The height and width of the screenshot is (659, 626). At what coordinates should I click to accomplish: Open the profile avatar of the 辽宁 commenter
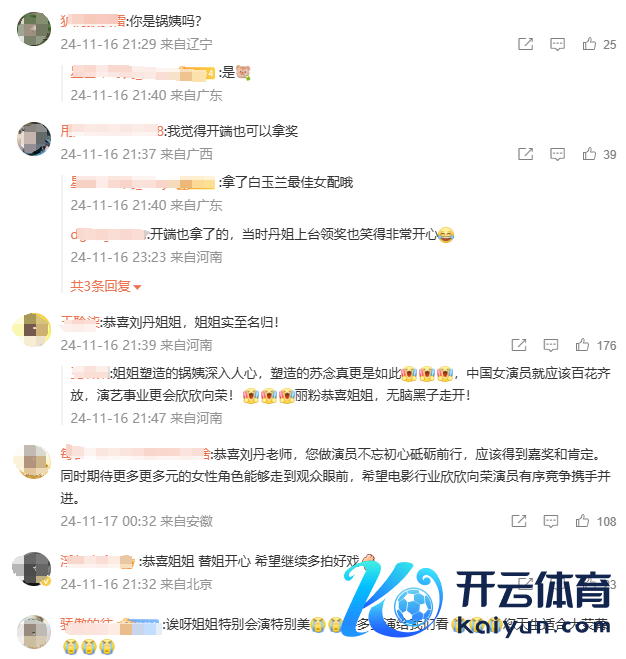click(x=34, y=28)
